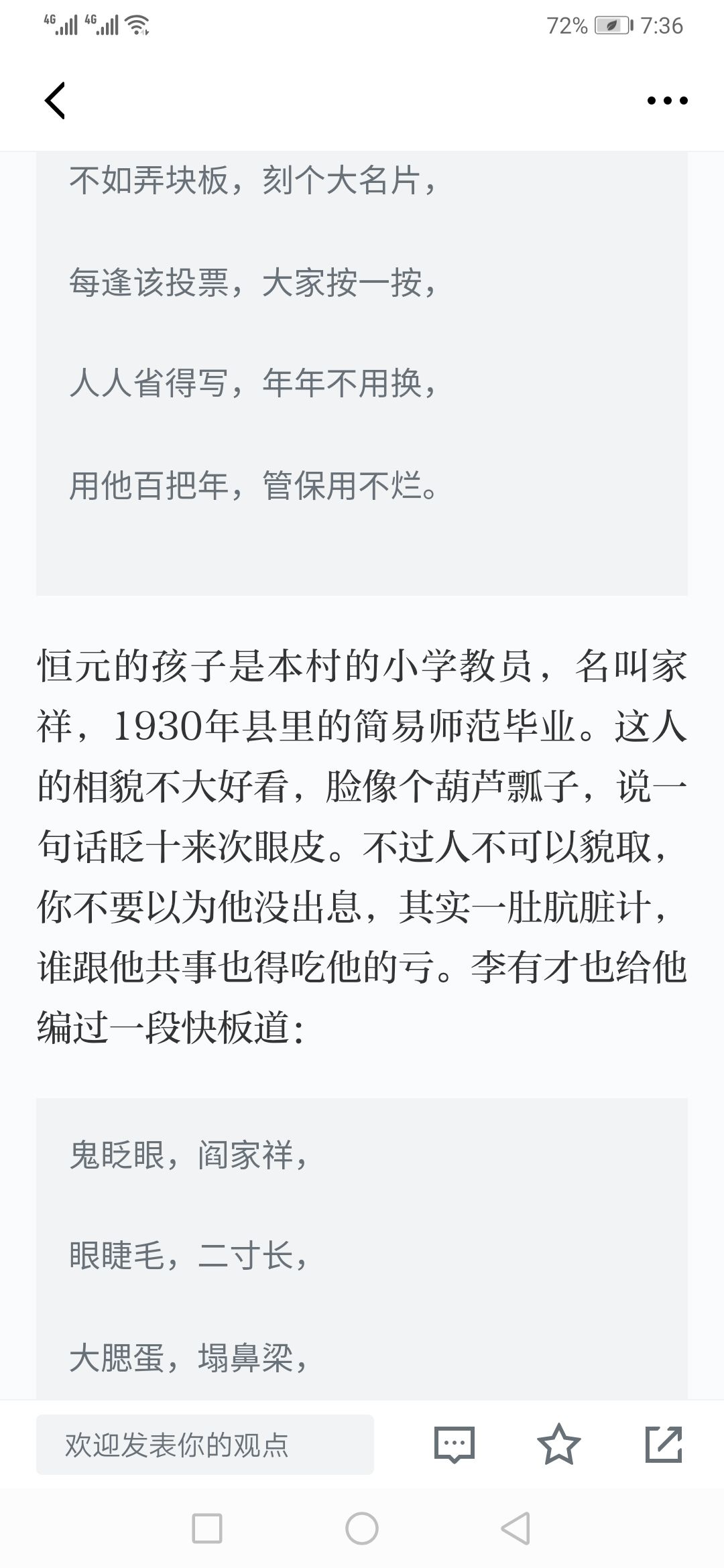Go back using the top-left arrow
This screenshot has height=1568, width=724.
pyautogui.click(x=55, y=101)
